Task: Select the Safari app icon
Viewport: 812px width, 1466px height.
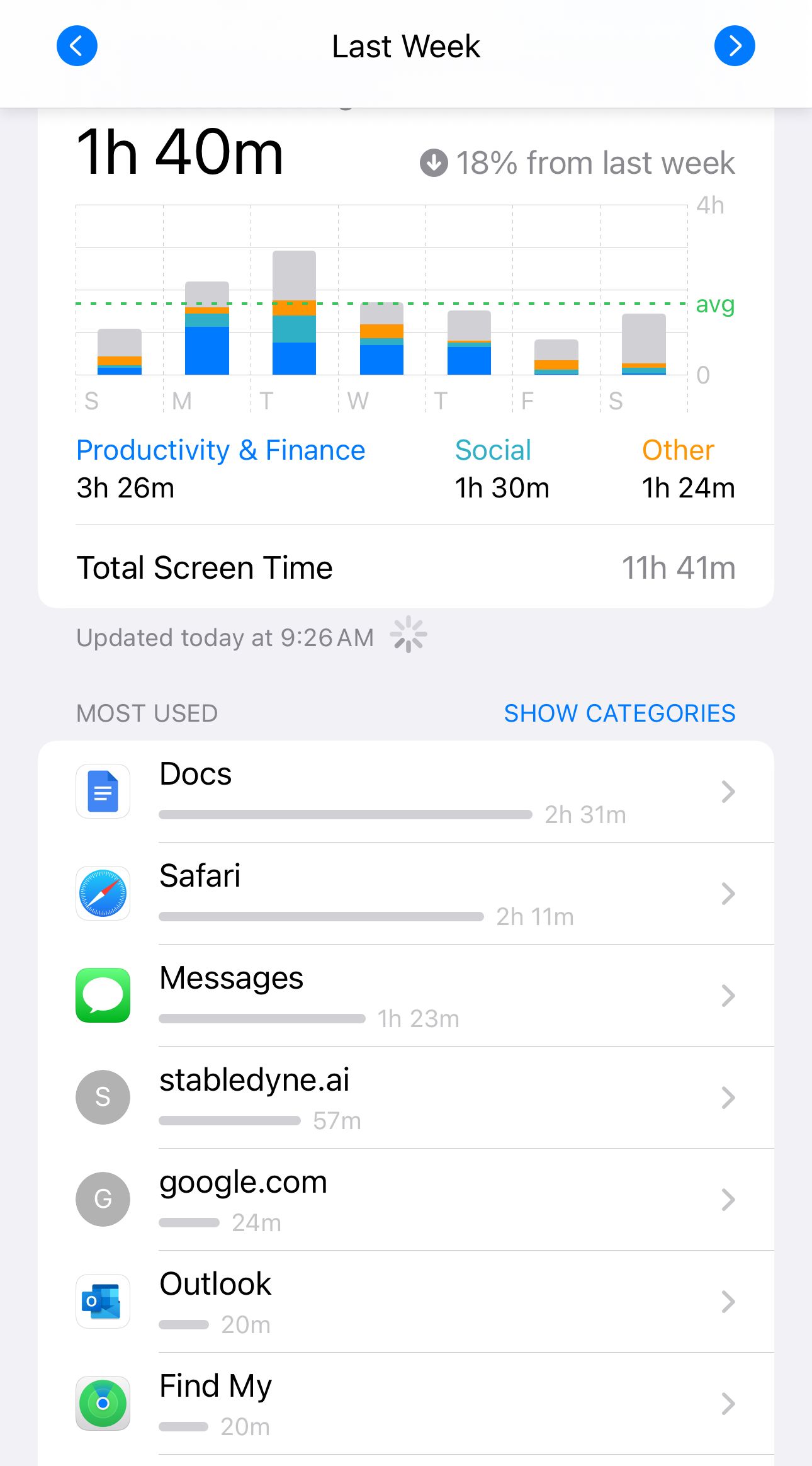Action: tap(102, 894)
